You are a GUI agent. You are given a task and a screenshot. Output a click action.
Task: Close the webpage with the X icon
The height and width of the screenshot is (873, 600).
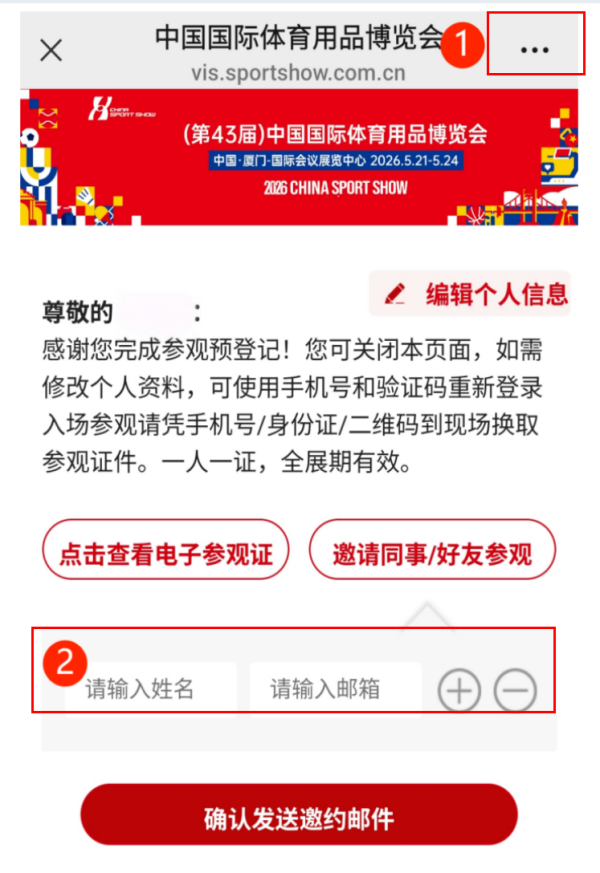coord(51,50)
